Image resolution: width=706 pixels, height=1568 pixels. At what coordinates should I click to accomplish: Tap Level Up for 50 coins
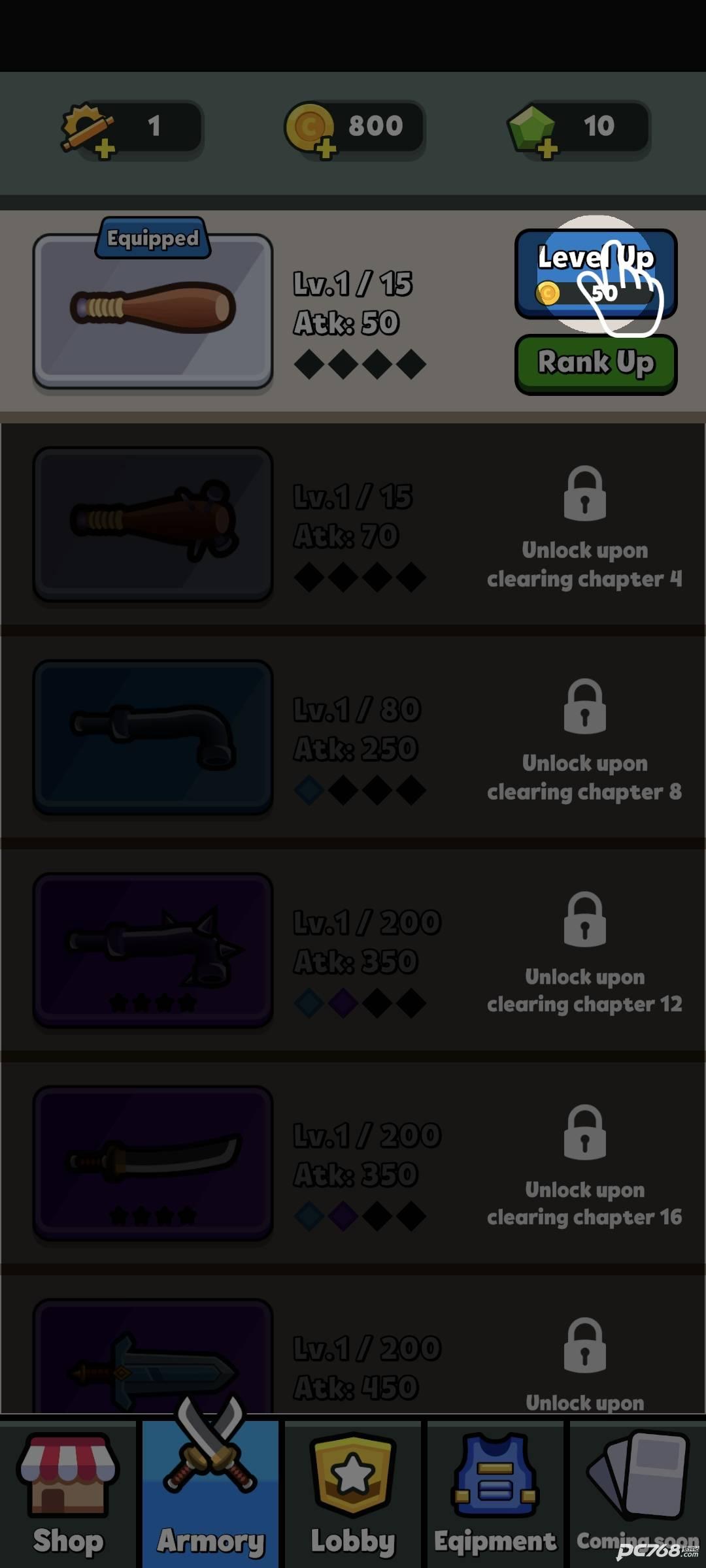click(x=595, y=274)
